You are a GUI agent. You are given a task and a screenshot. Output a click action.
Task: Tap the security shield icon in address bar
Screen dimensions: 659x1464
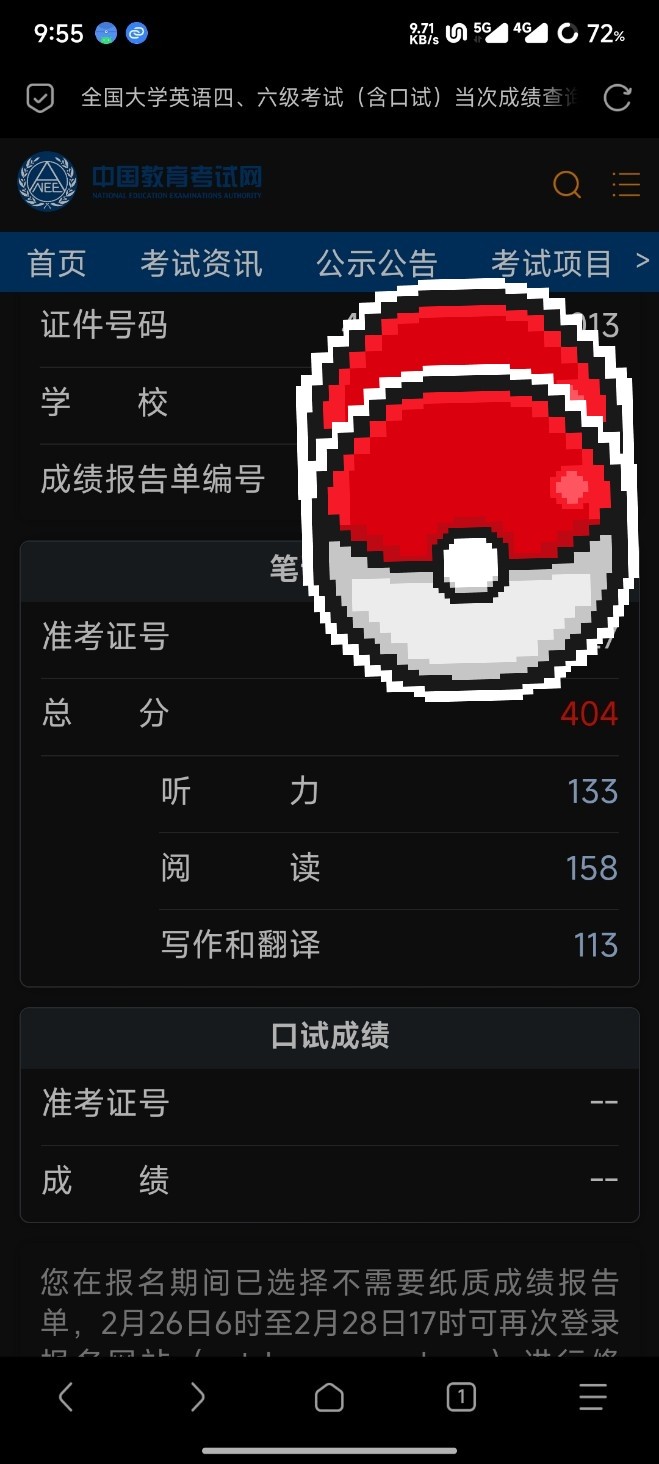pos(39,98)
